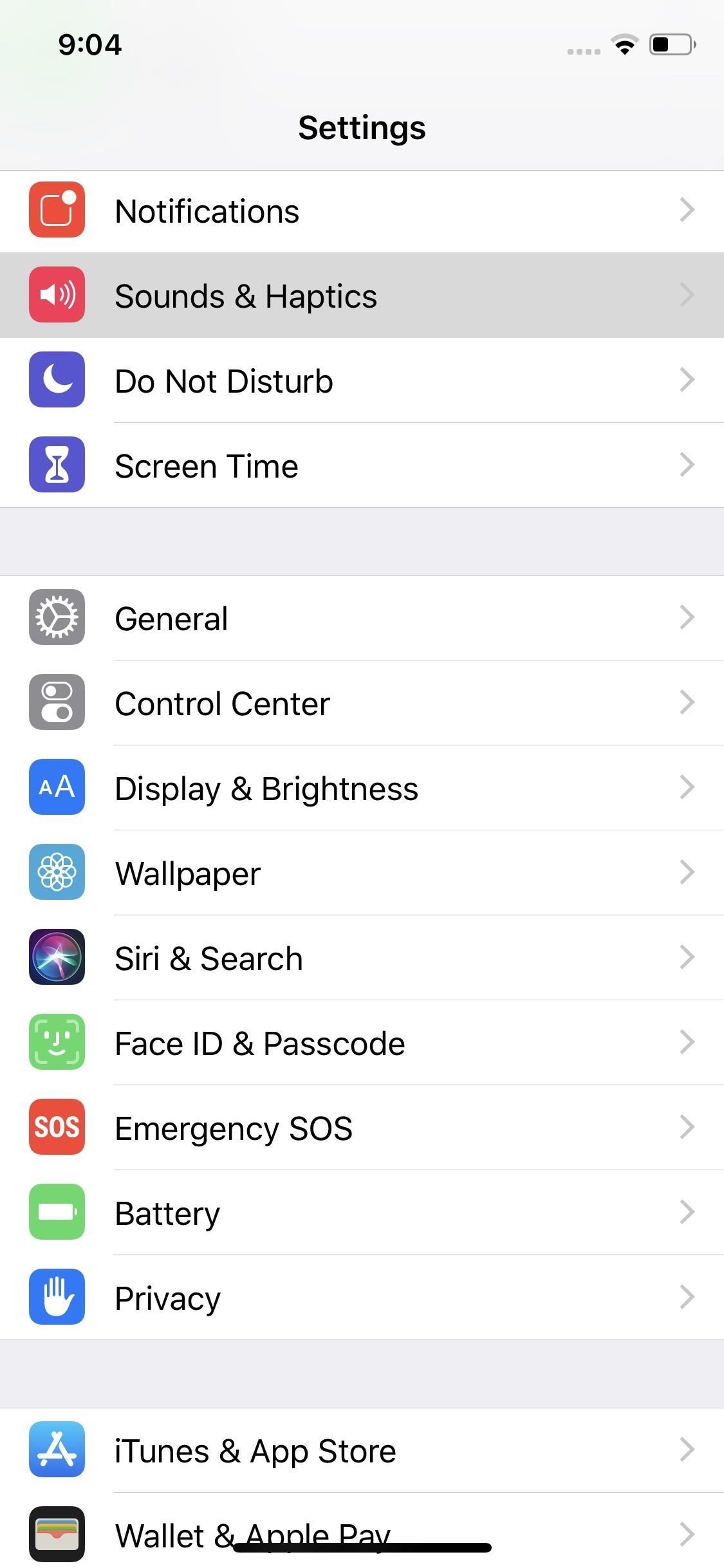Open the Screen Time settings row
This screenshot has width=724, height=1568.
[x=362, y=465]
